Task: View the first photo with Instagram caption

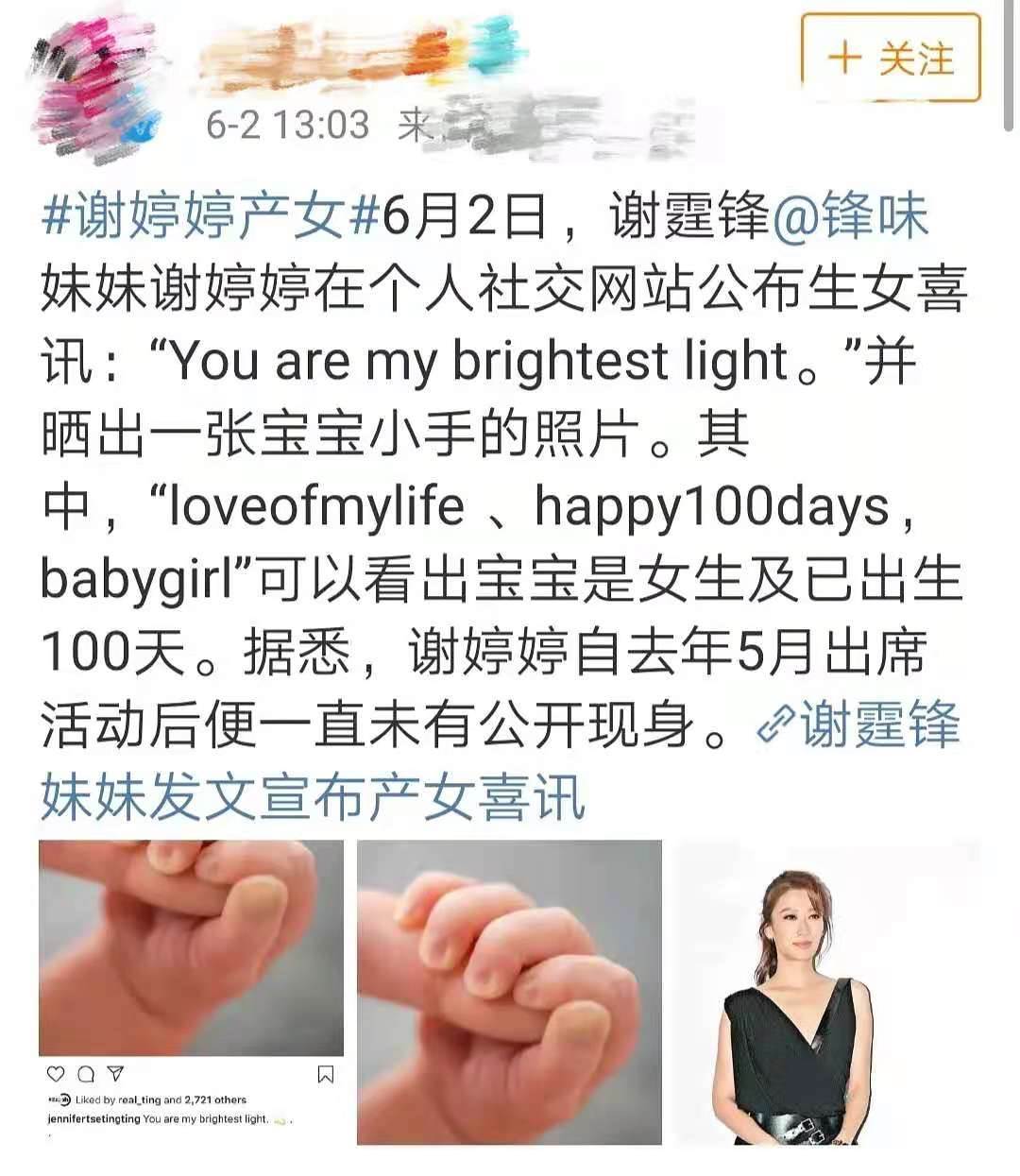Action: [x=191, y=992]
